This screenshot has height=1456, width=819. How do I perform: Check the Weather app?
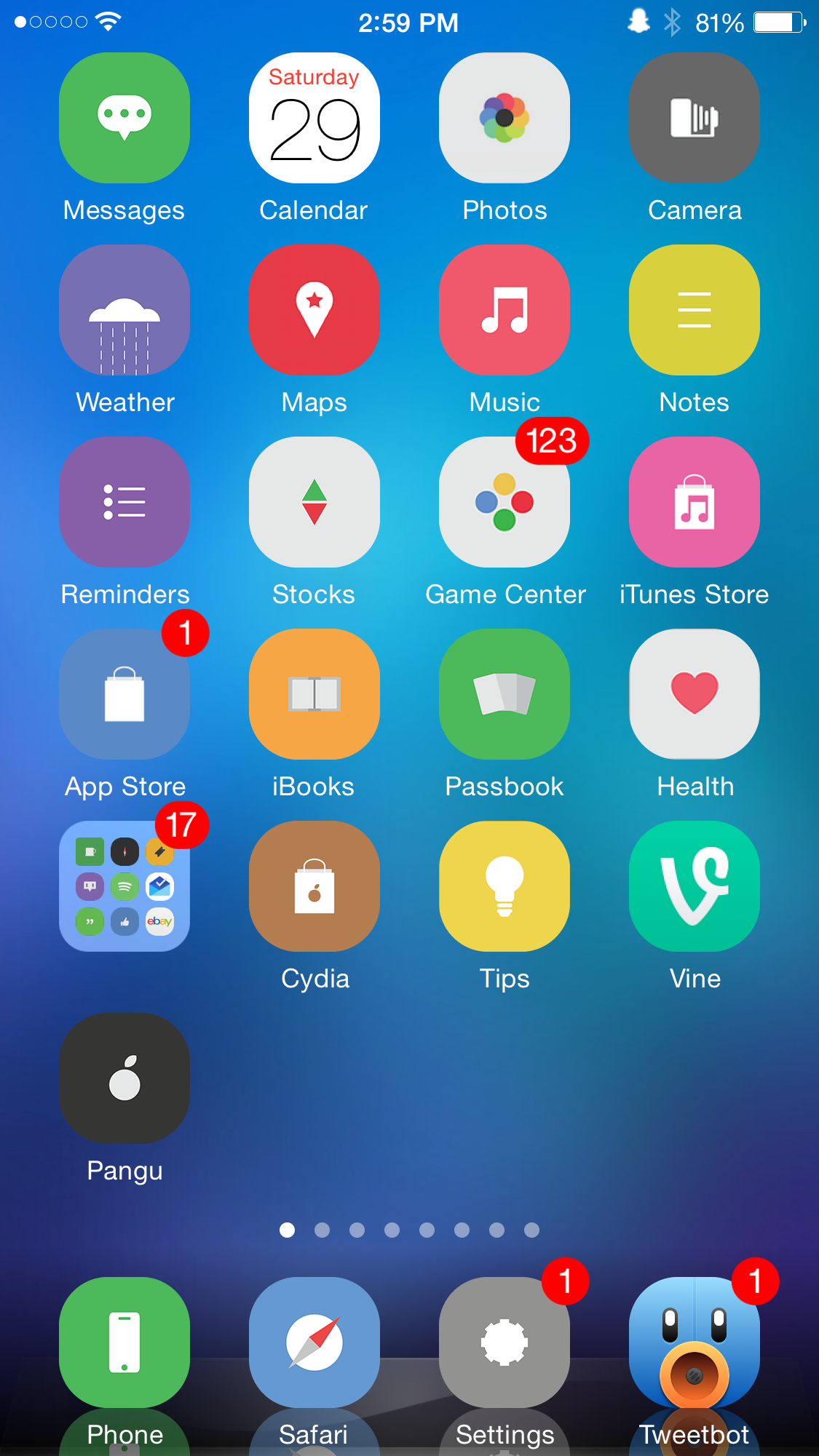[124, 310]
